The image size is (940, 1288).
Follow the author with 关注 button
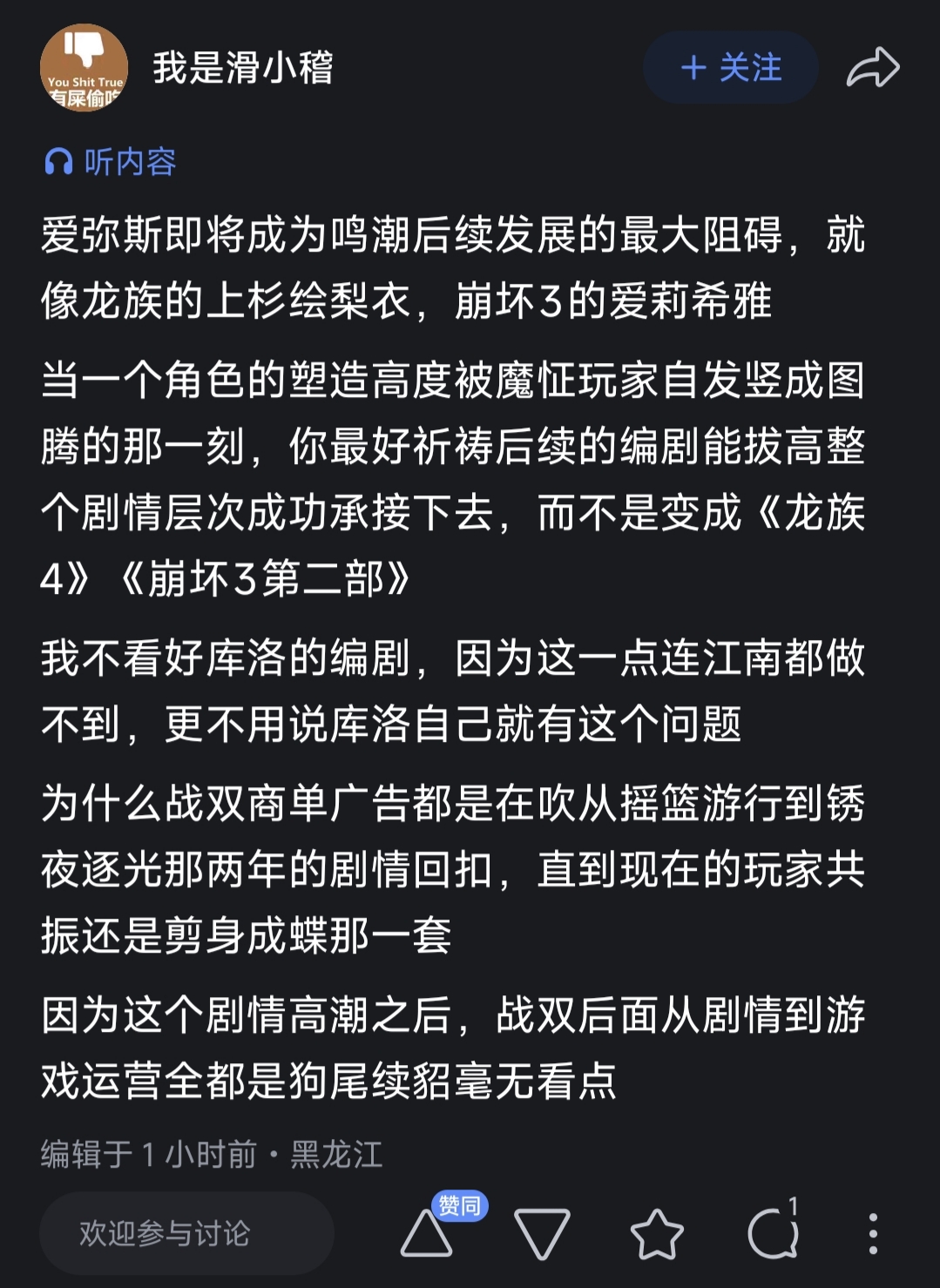tap(730, 68)
